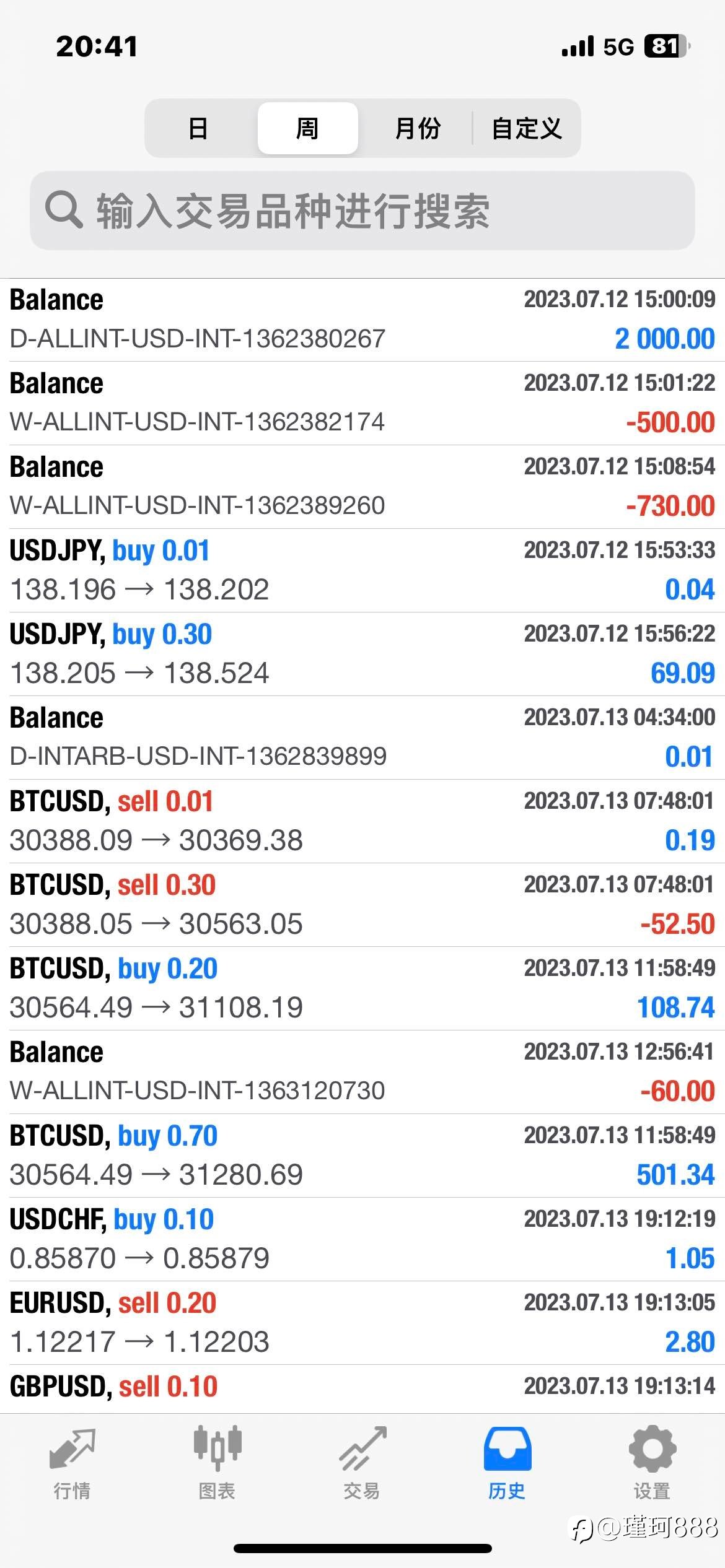Open the EURUSD sell 0.20 trade
The width and height of the screenshot is (725, 1568).
[x=362, y=1323]
